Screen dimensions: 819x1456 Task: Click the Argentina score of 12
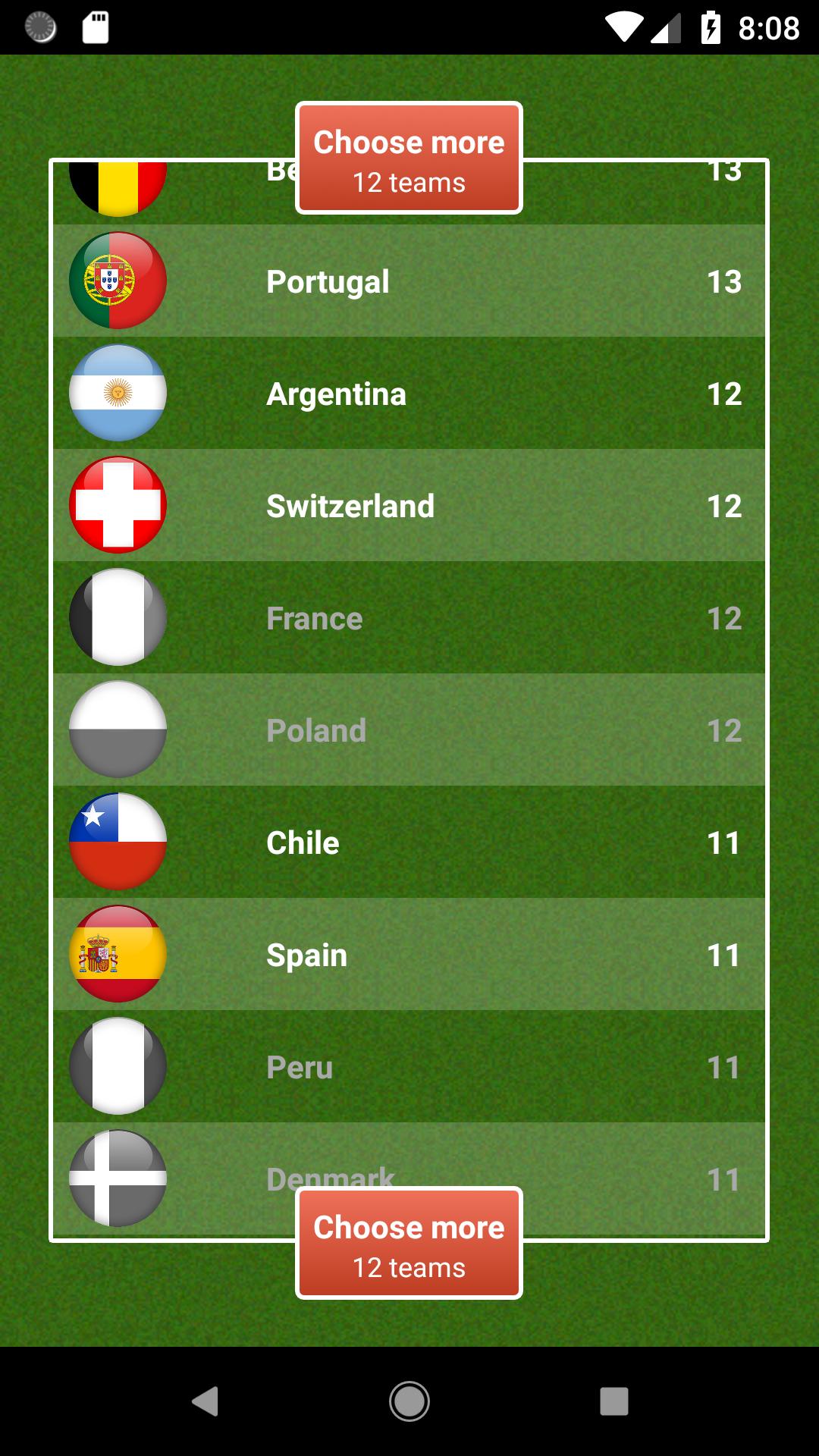click(723, 393)
